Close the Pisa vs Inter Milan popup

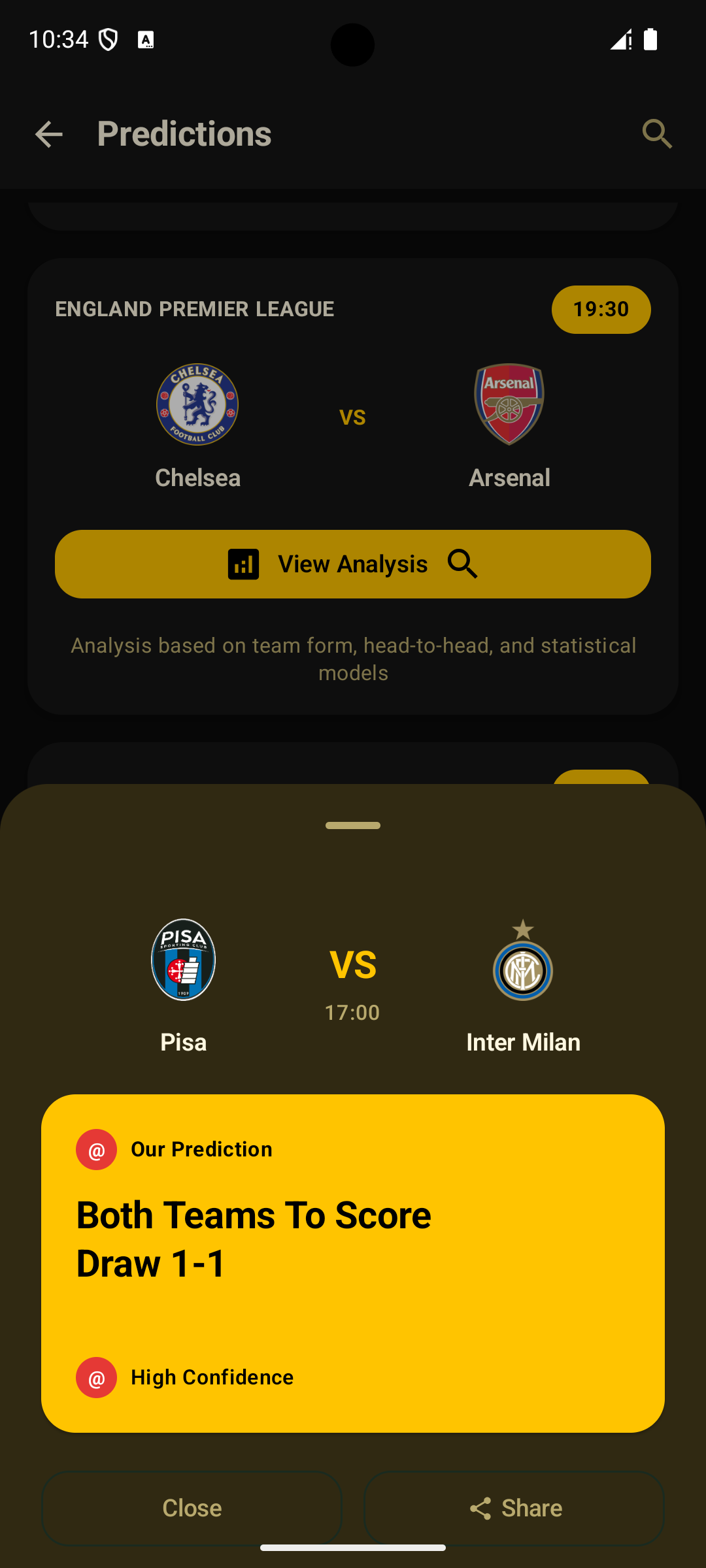coord(192,1508)
